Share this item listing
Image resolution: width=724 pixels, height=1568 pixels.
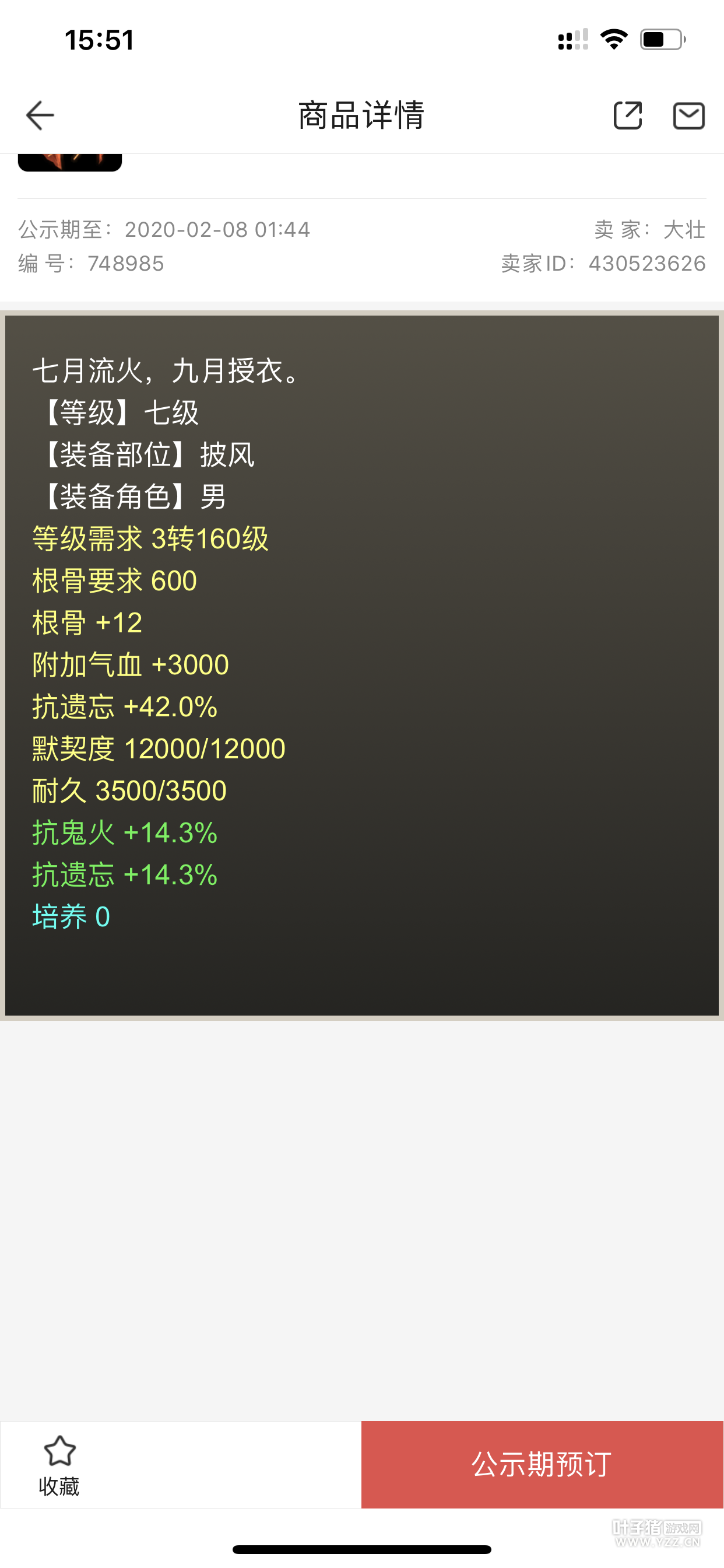[x=627, y=115]
